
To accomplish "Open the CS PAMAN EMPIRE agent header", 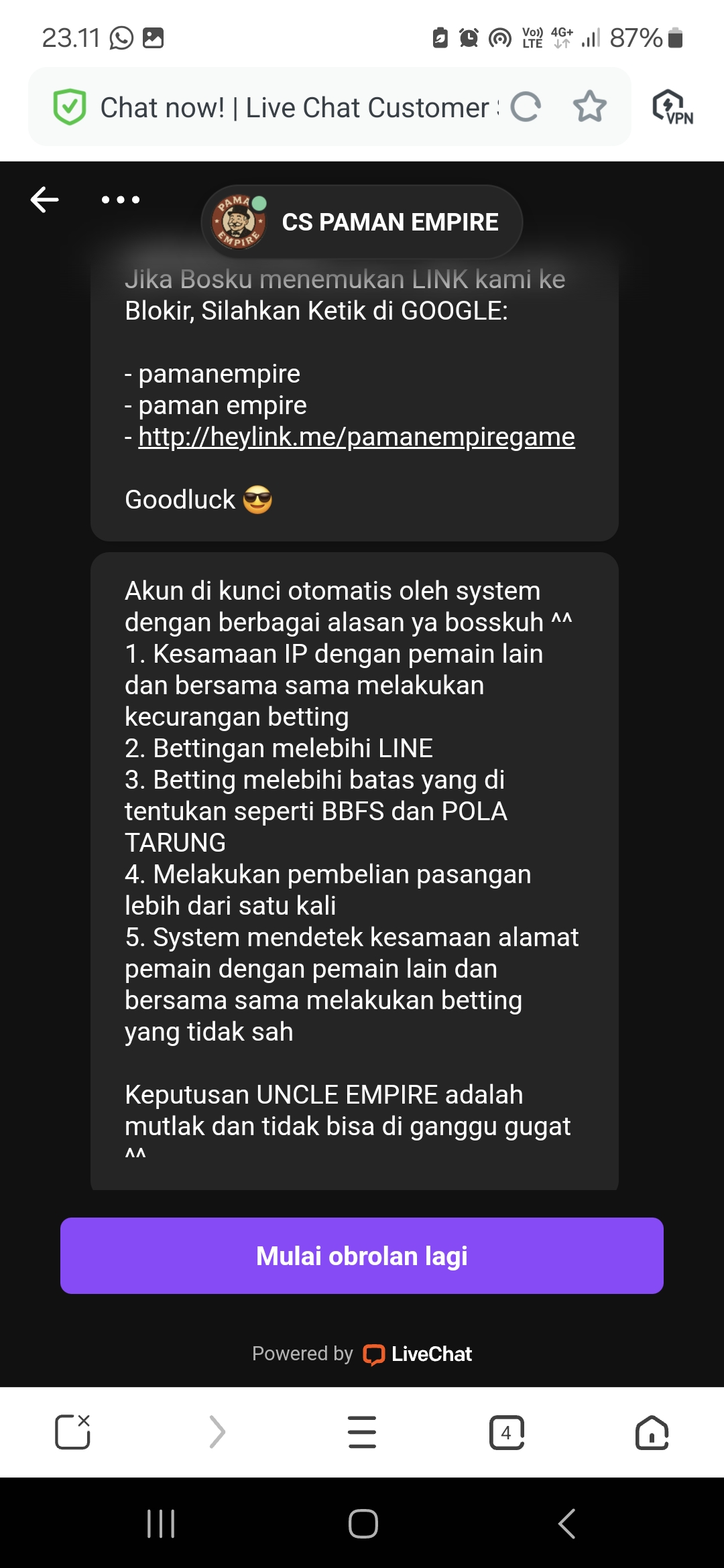I will pos(362,222).
